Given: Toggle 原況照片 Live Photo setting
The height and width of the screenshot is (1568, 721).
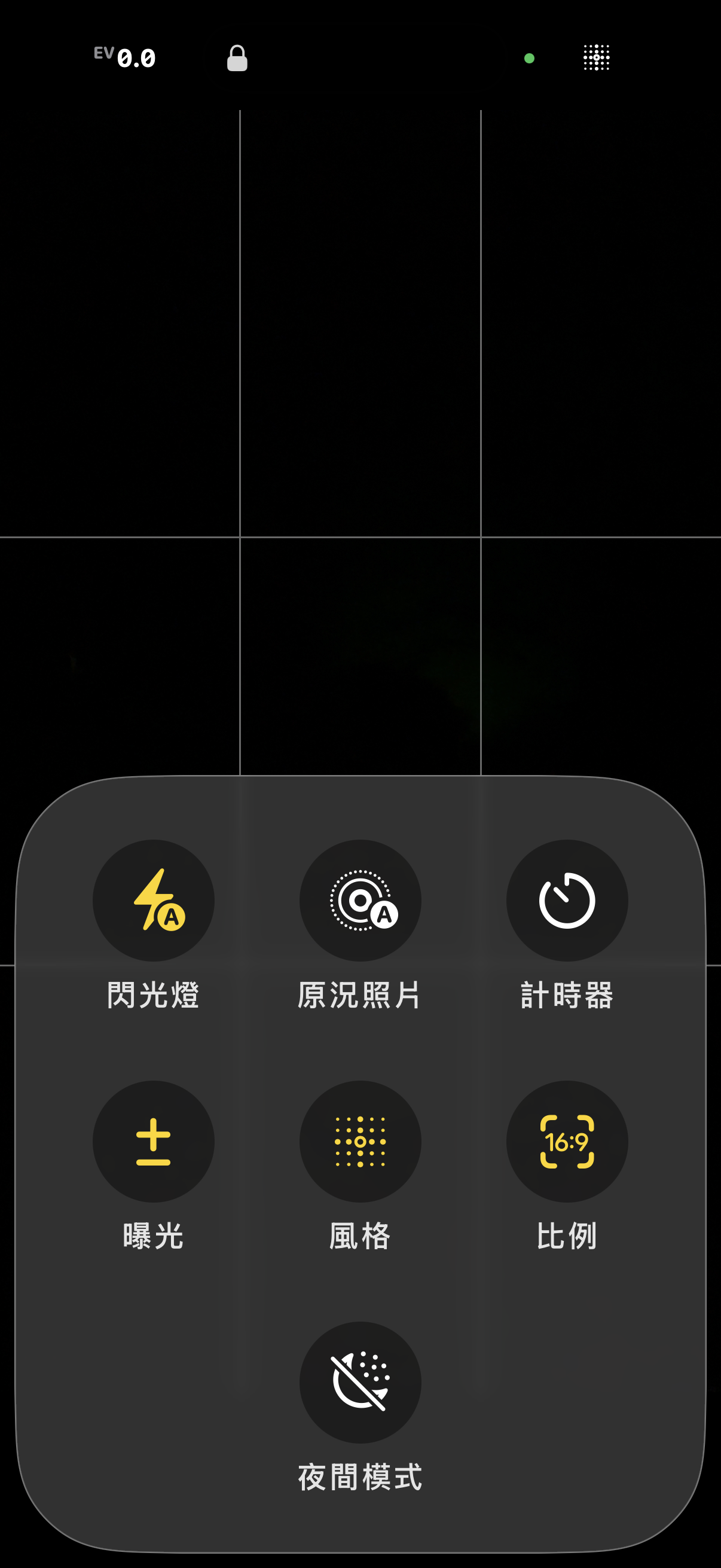Looking at the screenshot, I should coord(360,899).
